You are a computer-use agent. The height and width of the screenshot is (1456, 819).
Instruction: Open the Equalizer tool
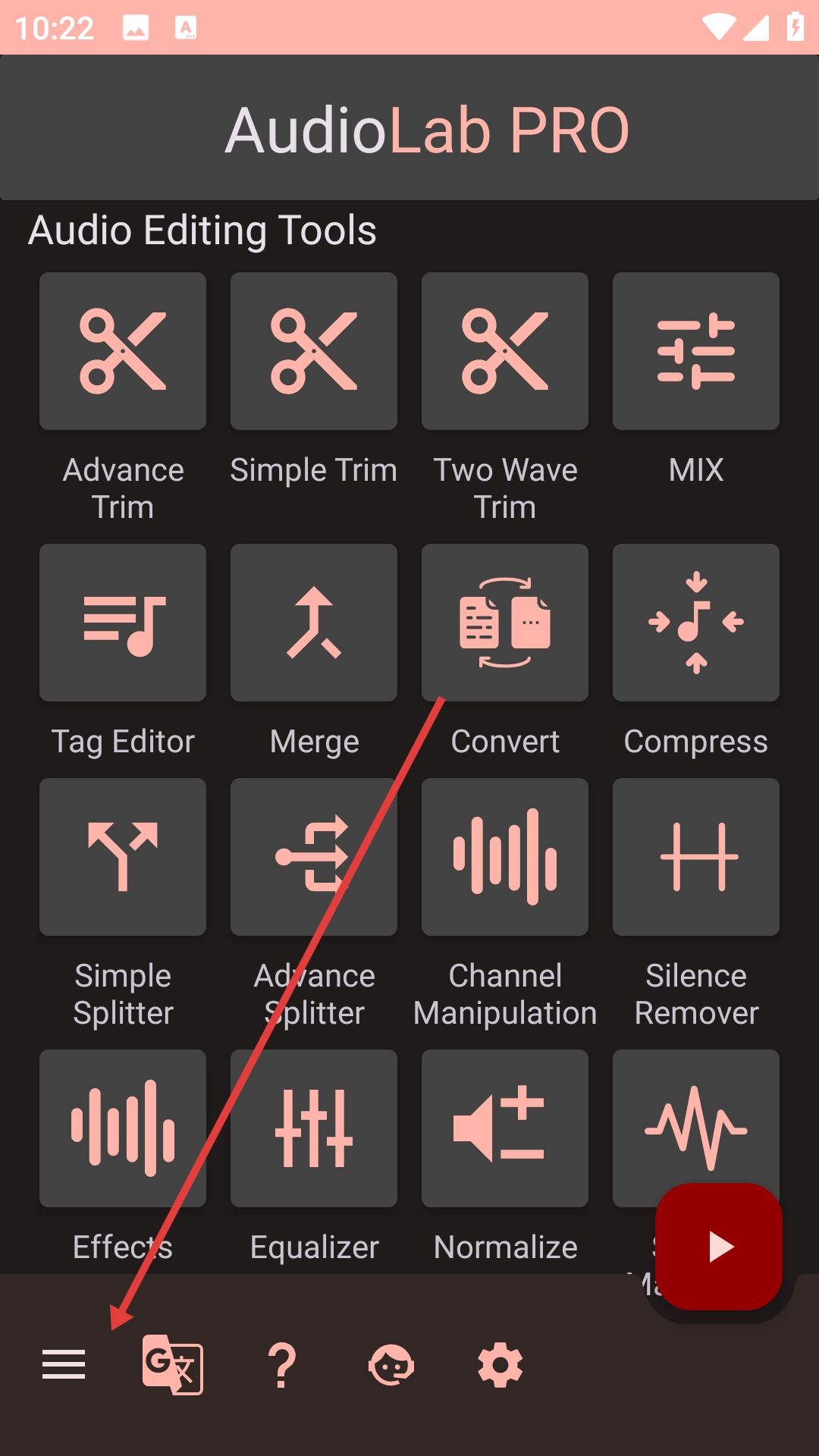click(x=314, y=1128)
